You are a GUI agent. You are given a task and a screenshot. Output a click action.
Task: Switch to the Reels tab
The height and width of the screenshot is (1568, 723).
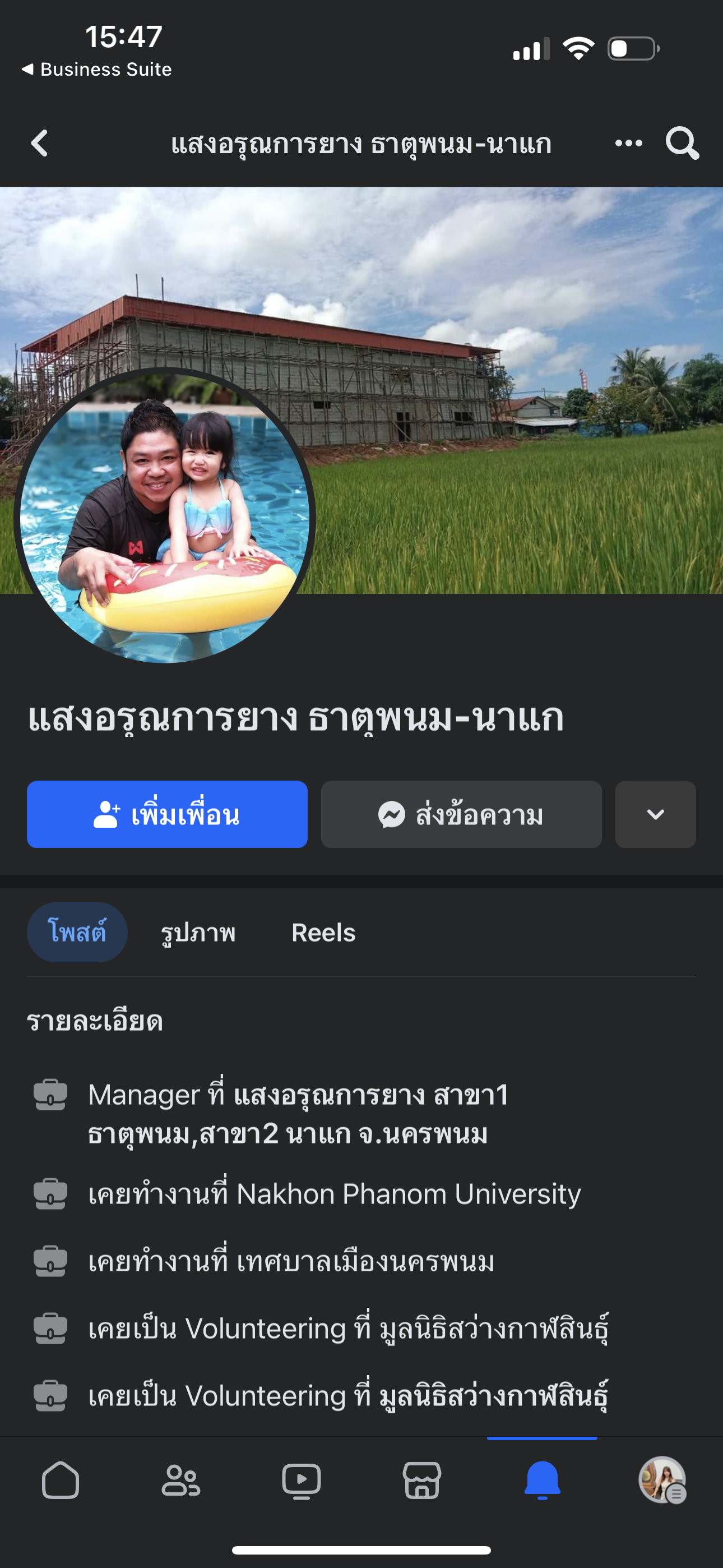click(x=323, y=932)
